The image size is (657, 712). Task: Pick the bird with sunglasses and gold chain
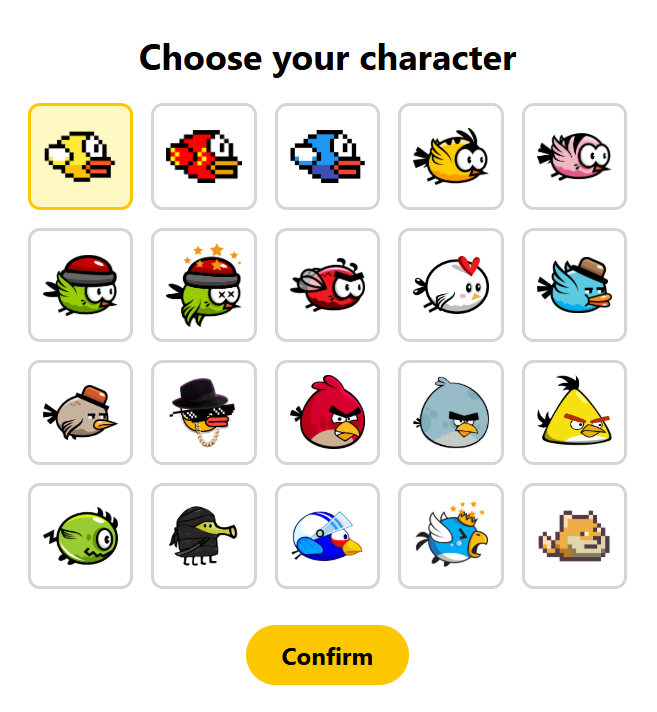[x=204, y=413]
